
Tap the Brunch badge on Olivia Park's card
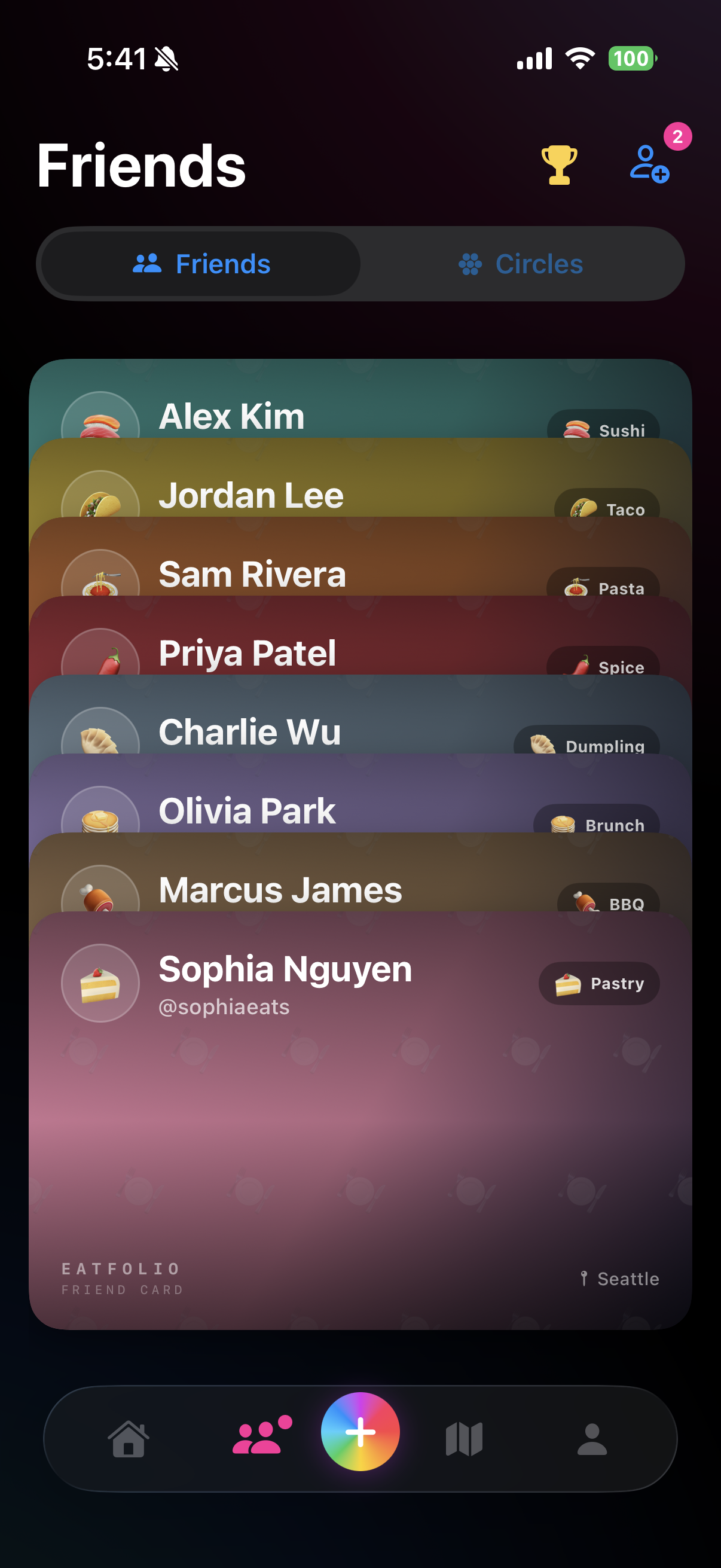(597, 824)
